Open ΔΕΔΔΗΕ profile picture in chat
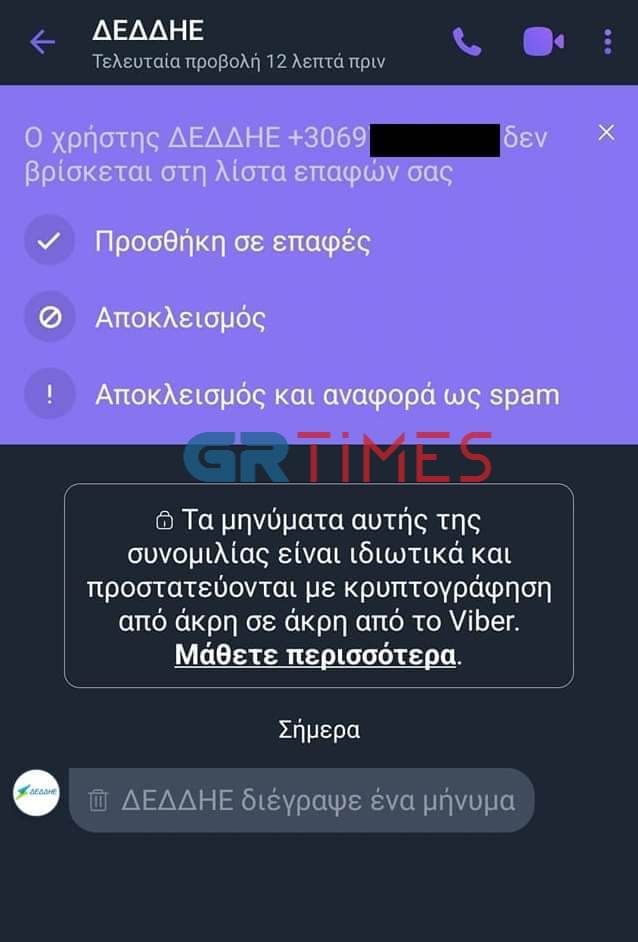This screenshot has width=638, height=942. pos(36,793)
